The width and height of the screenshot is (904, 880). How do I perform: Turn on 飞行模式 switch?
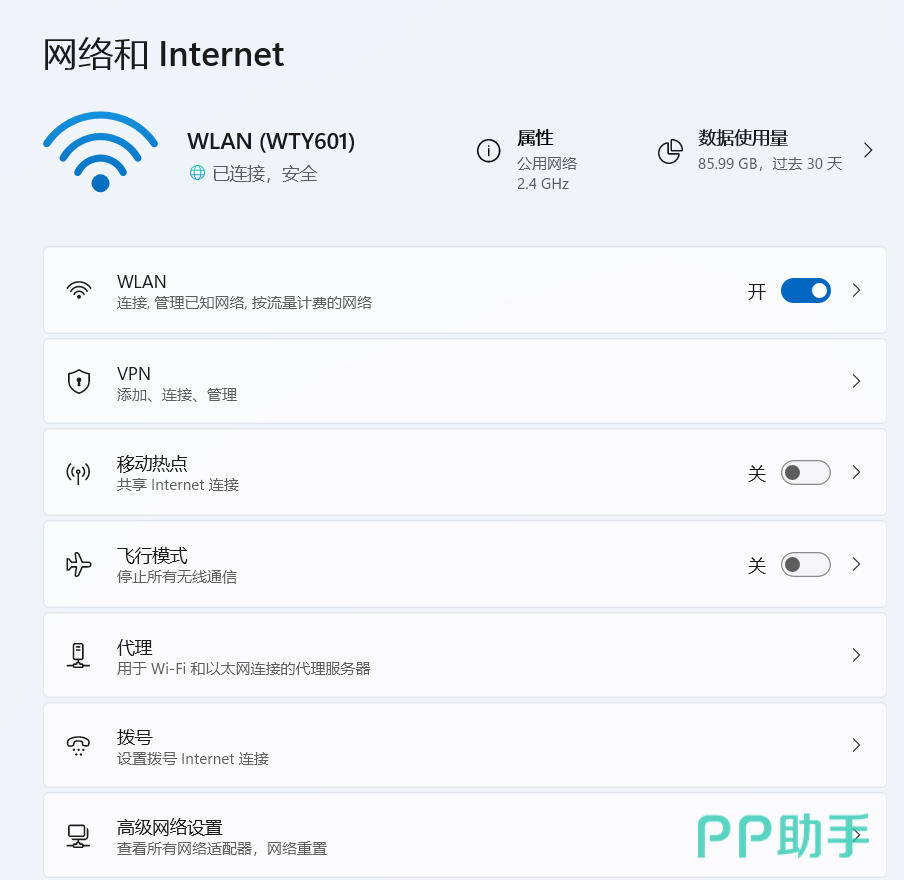coord(805,565)
